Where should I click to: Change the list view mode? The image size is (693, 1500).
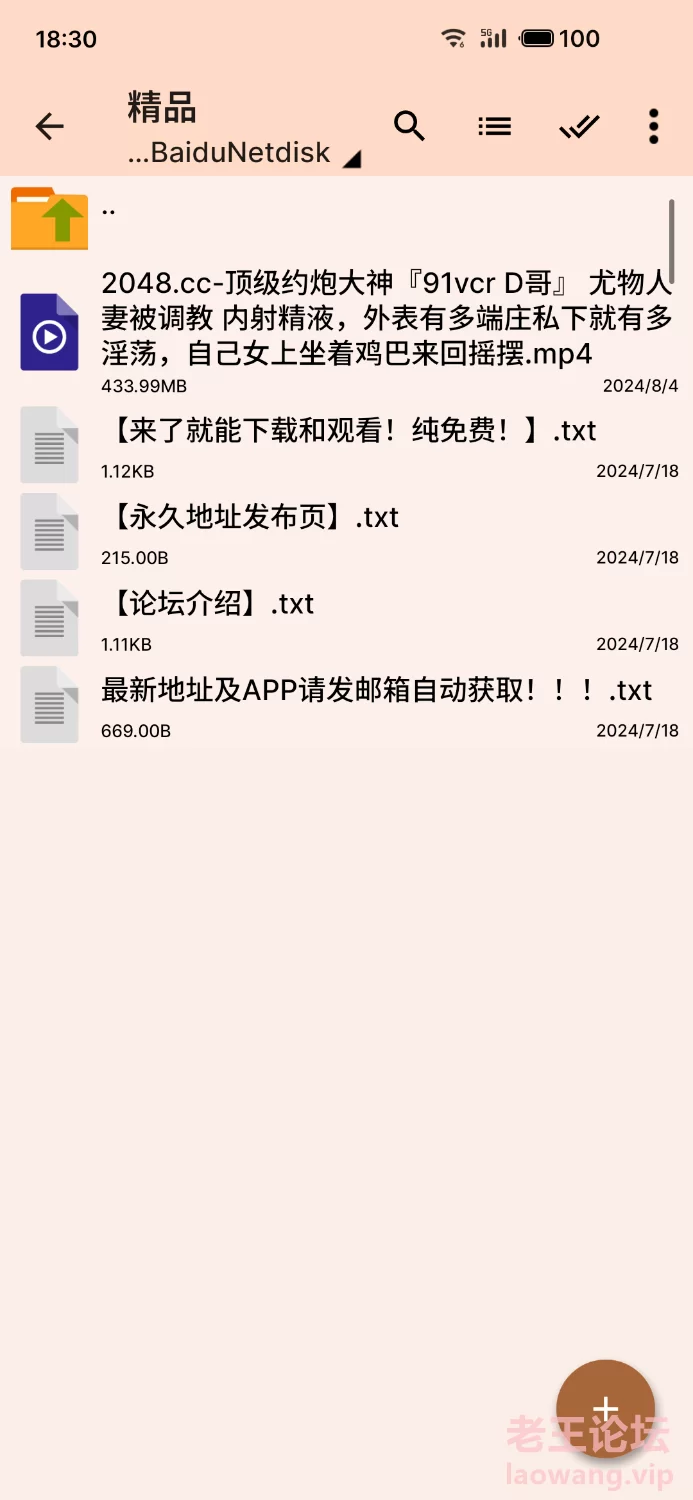[495, 126]
